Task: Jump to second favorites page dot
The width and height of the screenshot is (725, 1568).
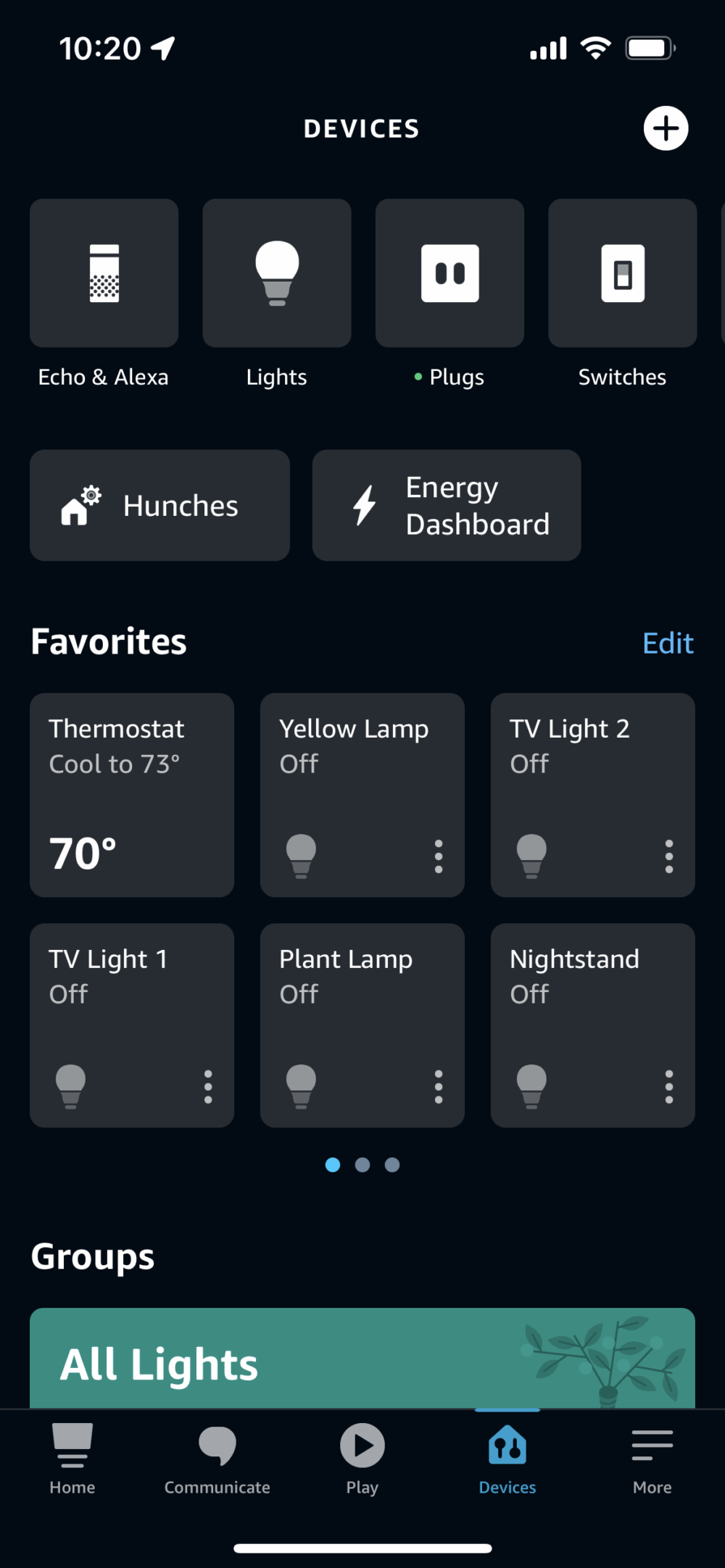Action: tap(362, 1164)
